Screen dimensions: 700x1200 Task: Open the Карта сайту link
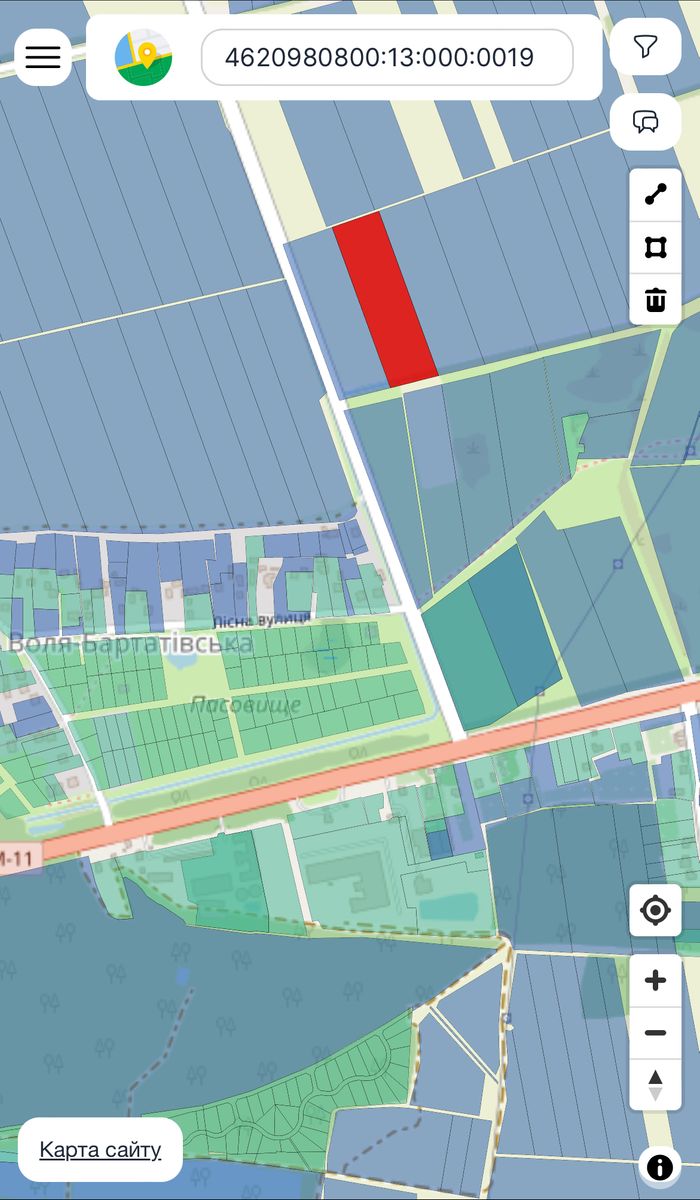pos(100,1150)
